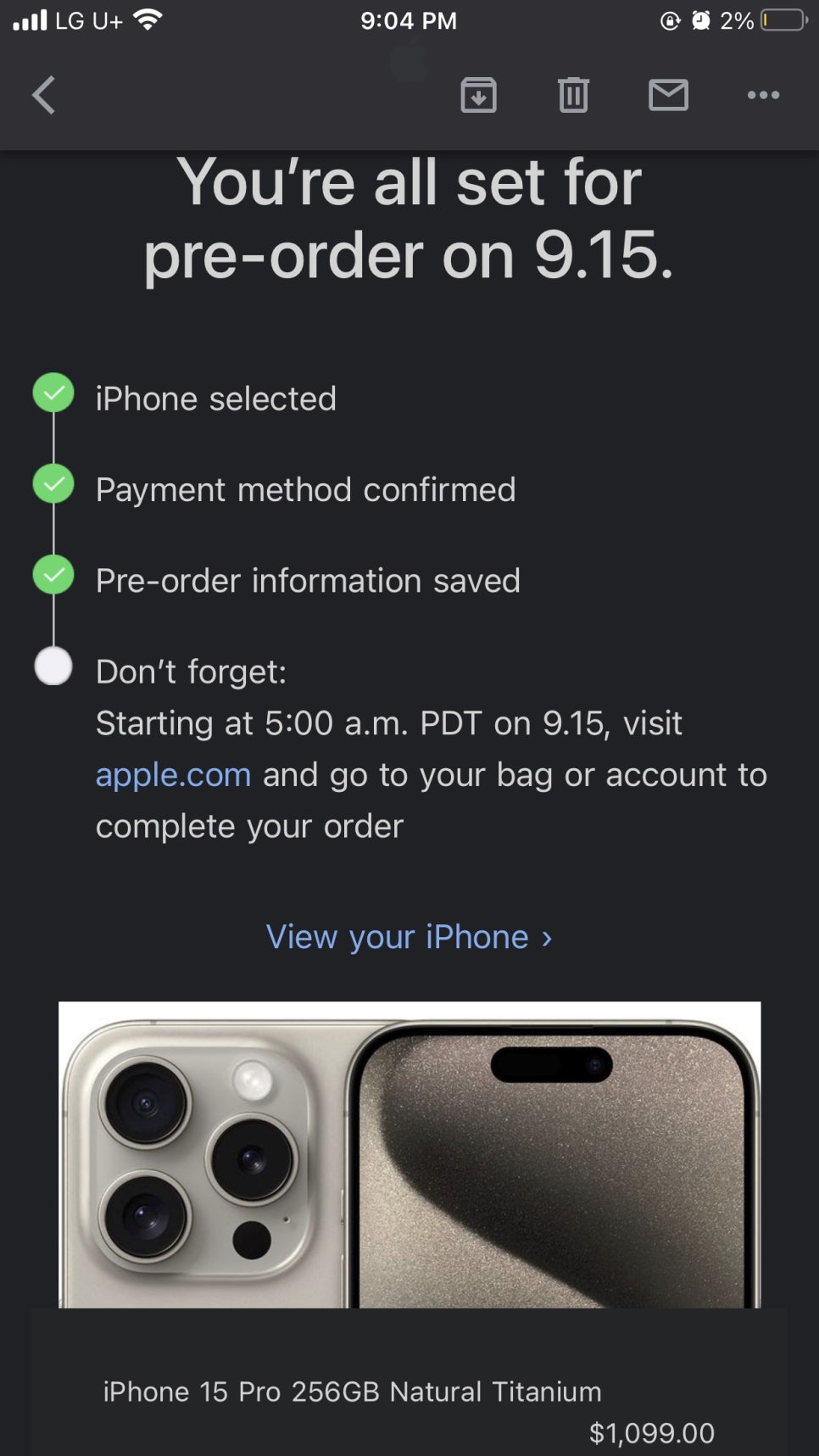Open the three-dot overflow menu
Screen dimensions: 819x1456
pyautogui.click(x=763, y=95)
